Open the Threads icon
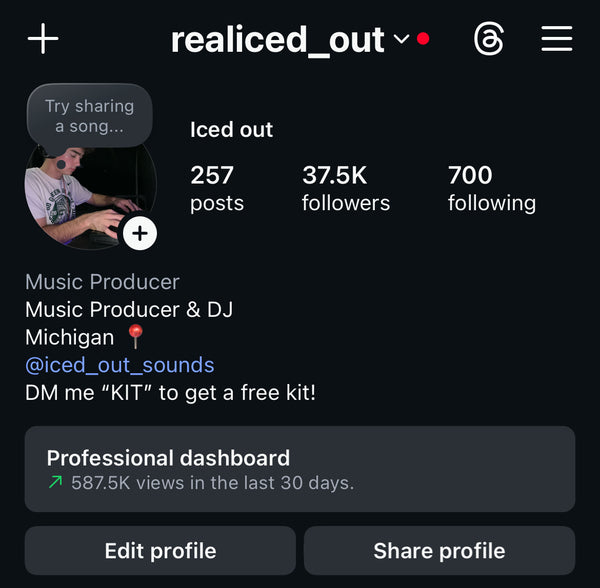 [x=489, y=39]
